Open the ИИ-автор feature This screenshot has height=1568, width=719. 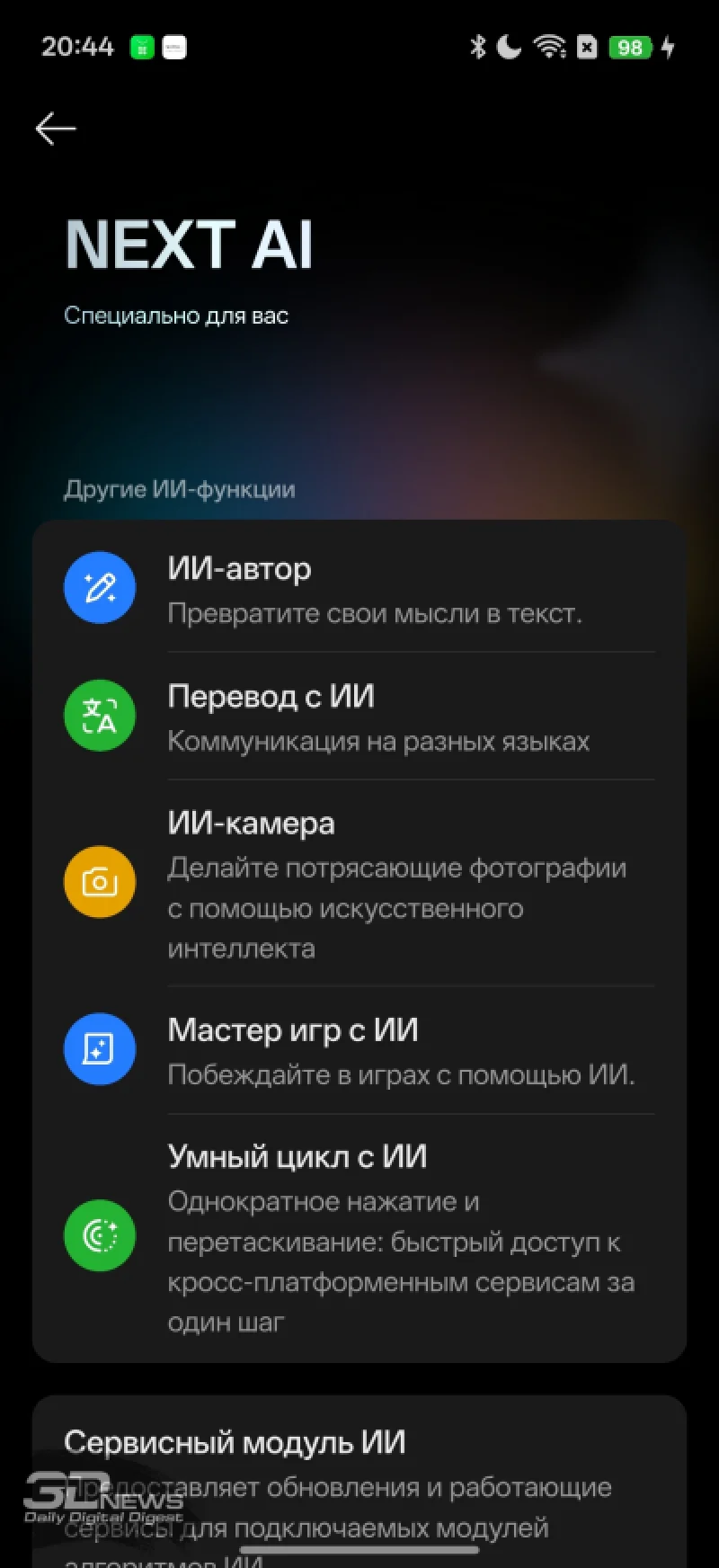click(x=359, y=589)
